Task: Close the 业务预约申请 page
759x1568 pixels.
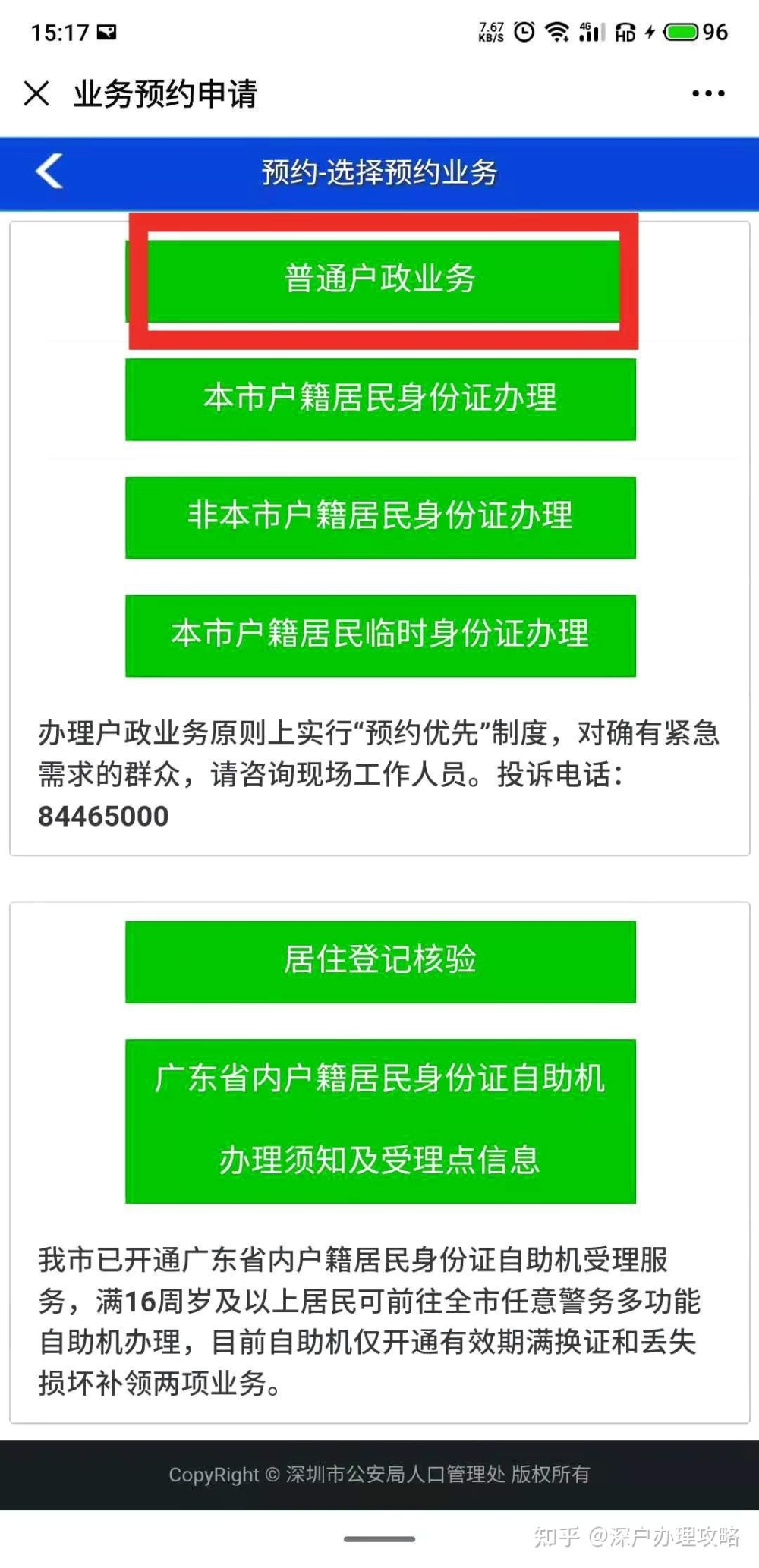Action: [36, 93]
